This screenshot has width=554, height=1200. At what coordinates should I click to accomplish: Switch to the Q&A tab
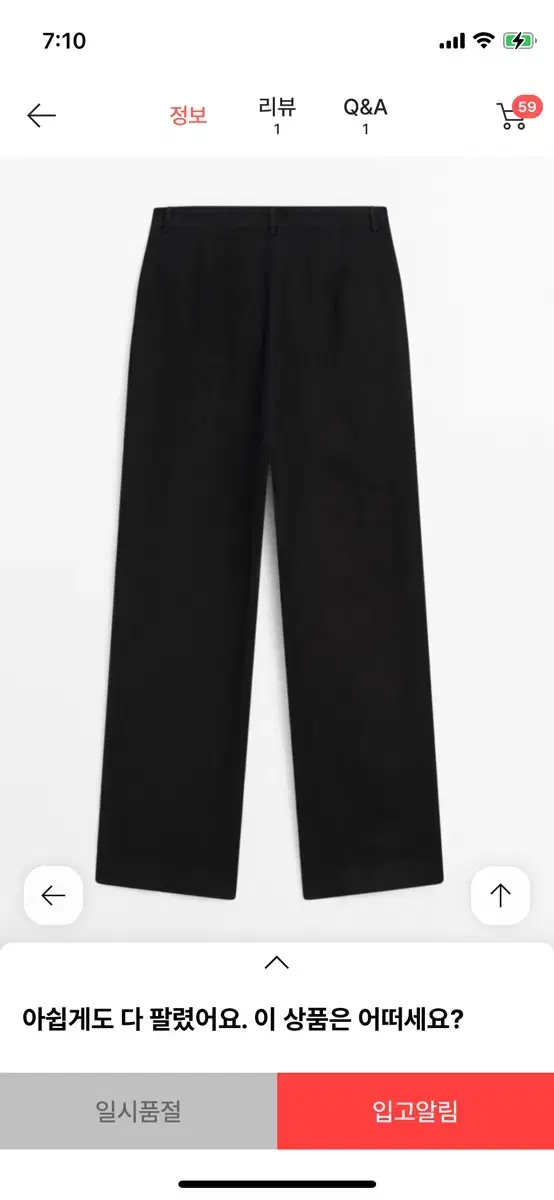coord(365,116)
